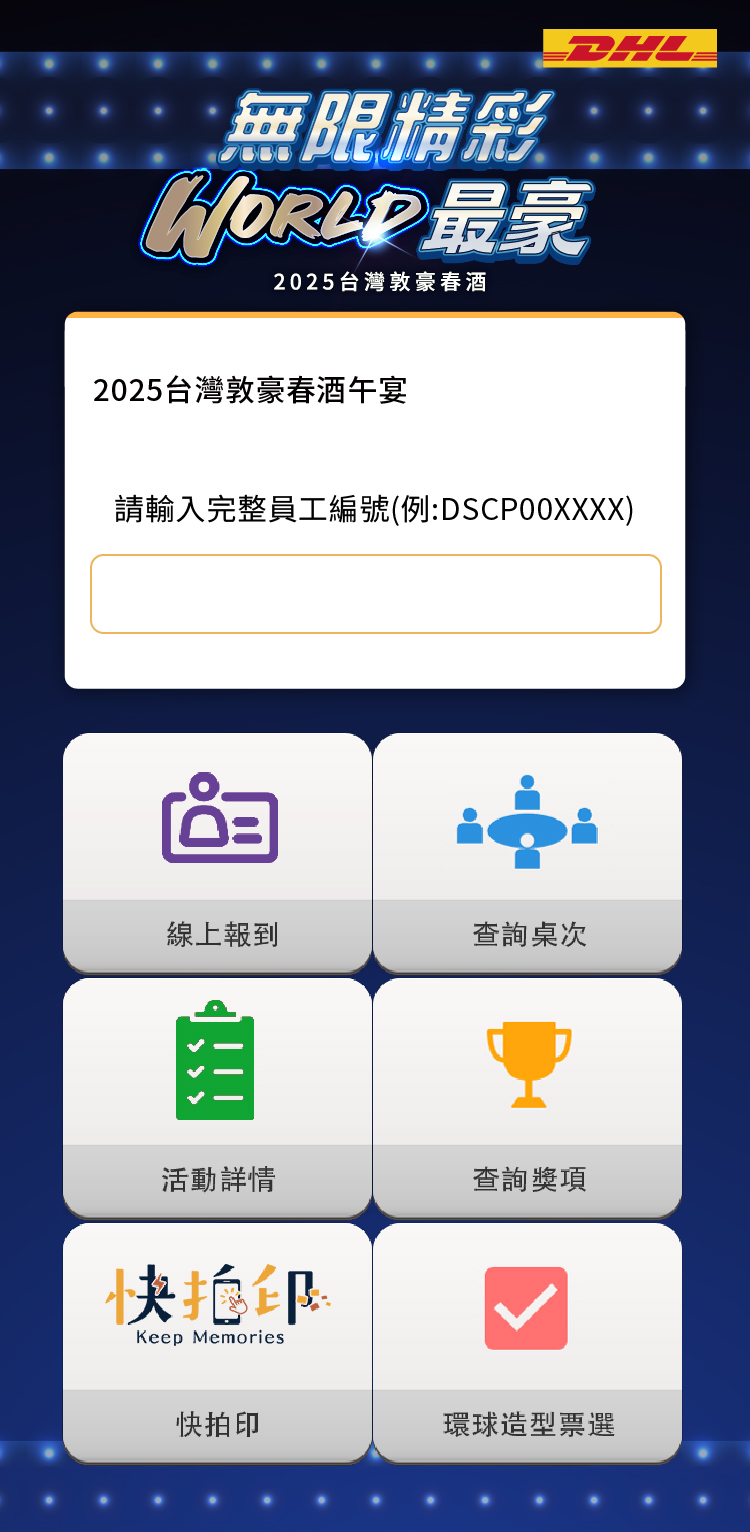Image resolution: width=750 pixels, height=1532 pixels.
Task: Focus the employee ID input field
Action: (x=375, y=594)
